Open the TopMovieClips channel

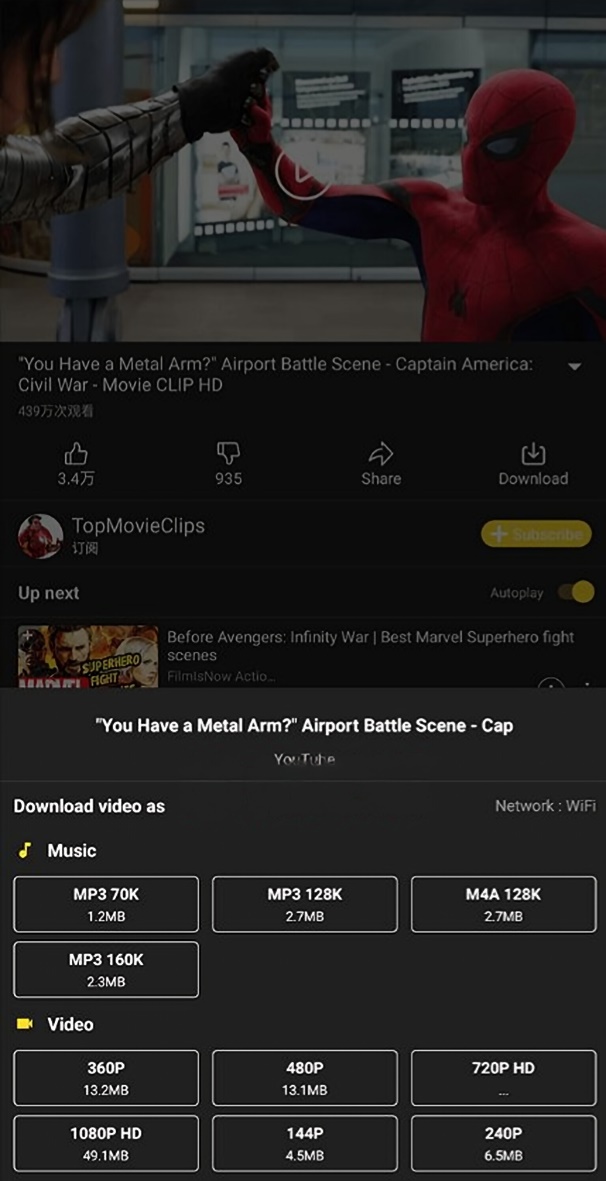click(x=138, y=526)
